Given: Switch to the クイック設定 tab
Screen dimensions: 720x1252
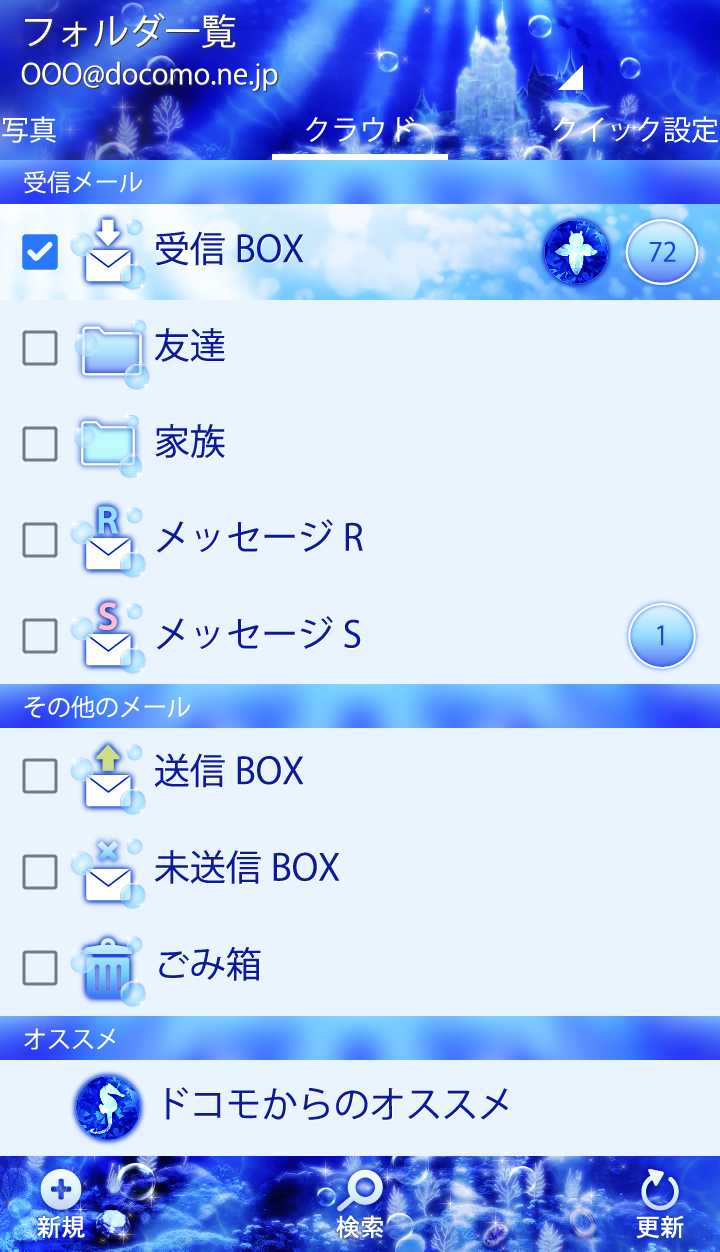Looking at the screenshot, I should pyautogui.click(x=636, y=130).
